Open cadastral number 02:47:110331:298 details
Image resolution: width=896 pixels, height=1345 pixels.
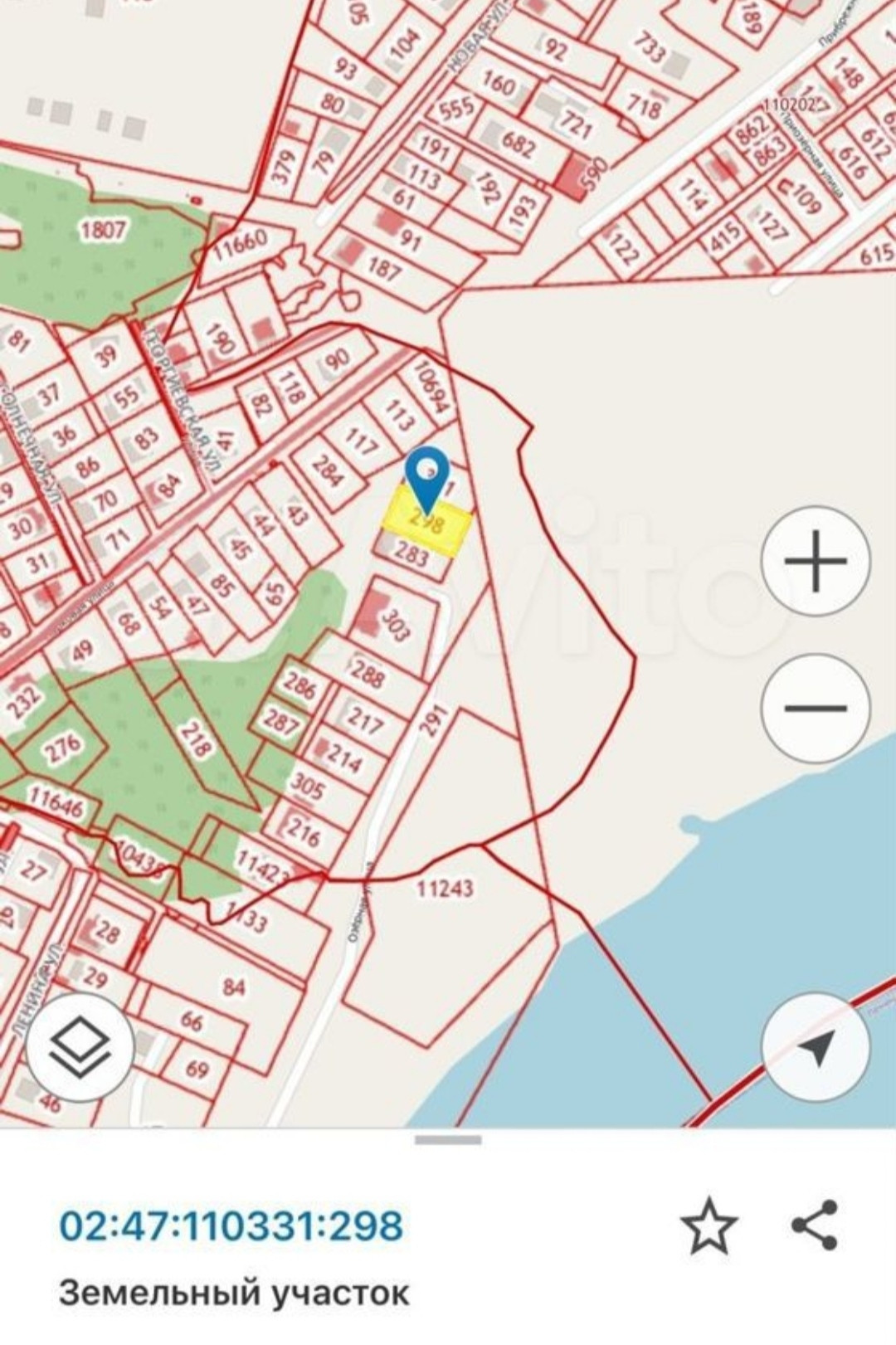coord(231,1226)
